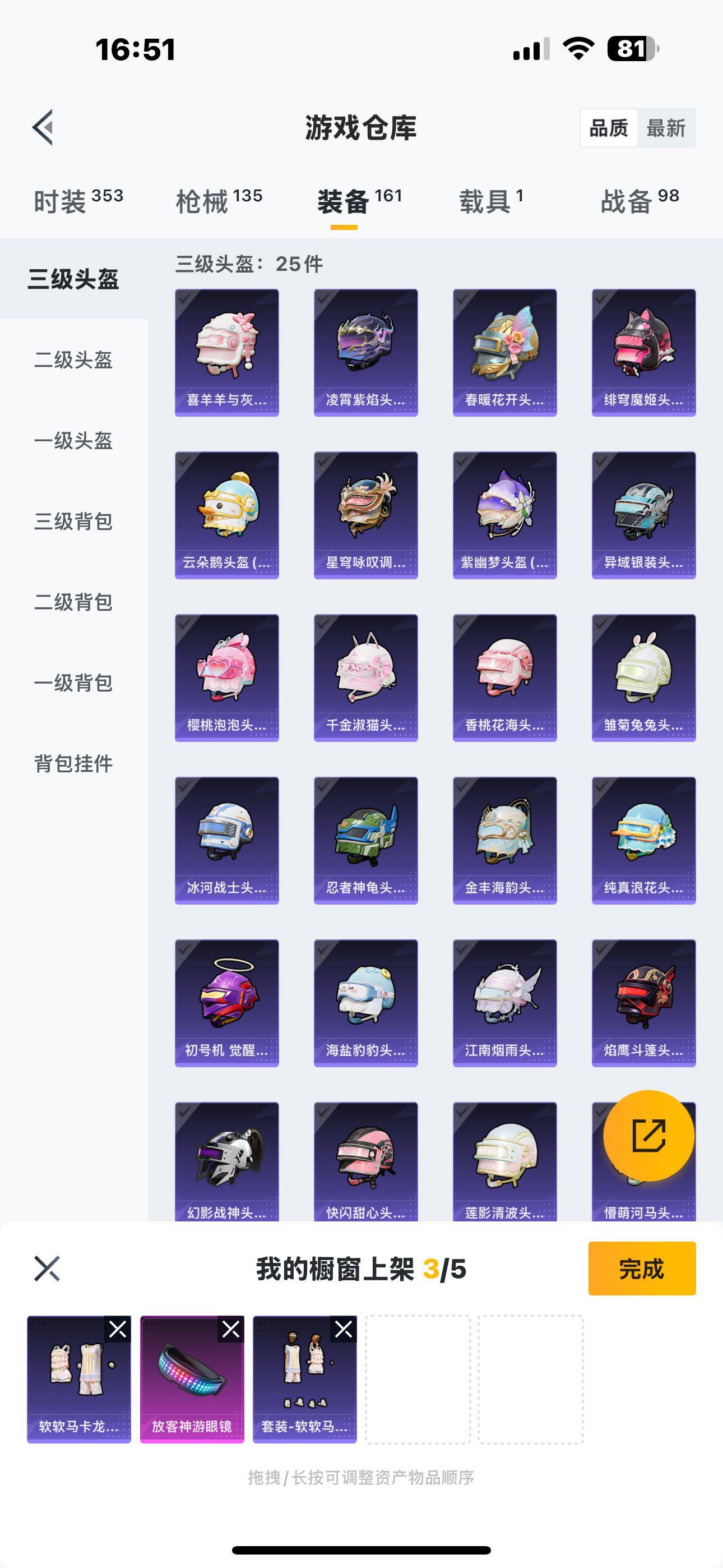723x1568 pixels.
Task: Switch to the 载具 tab
Action: coord(490,201)
